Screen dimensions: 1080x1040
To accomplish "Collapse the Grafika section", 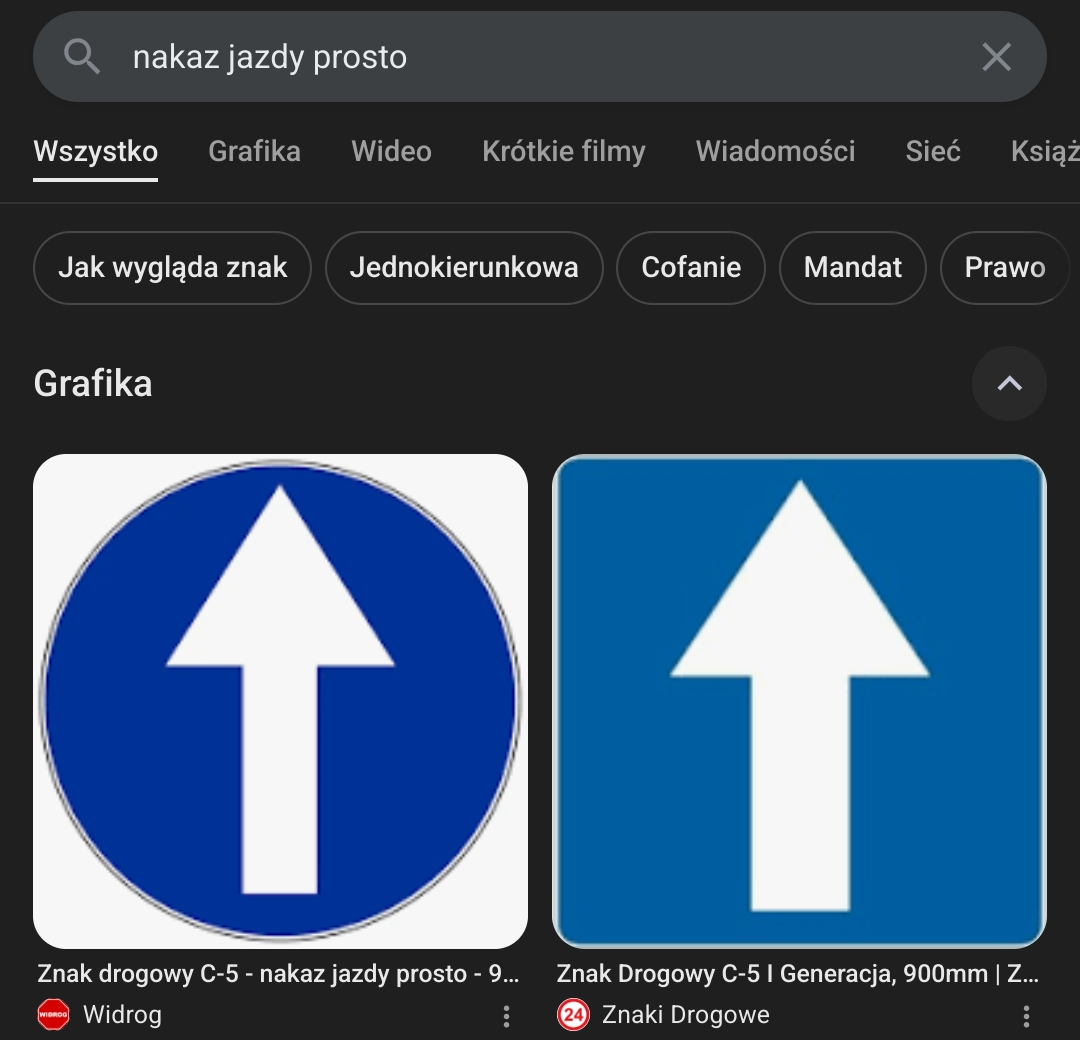I will click(x=1009, y=383).
